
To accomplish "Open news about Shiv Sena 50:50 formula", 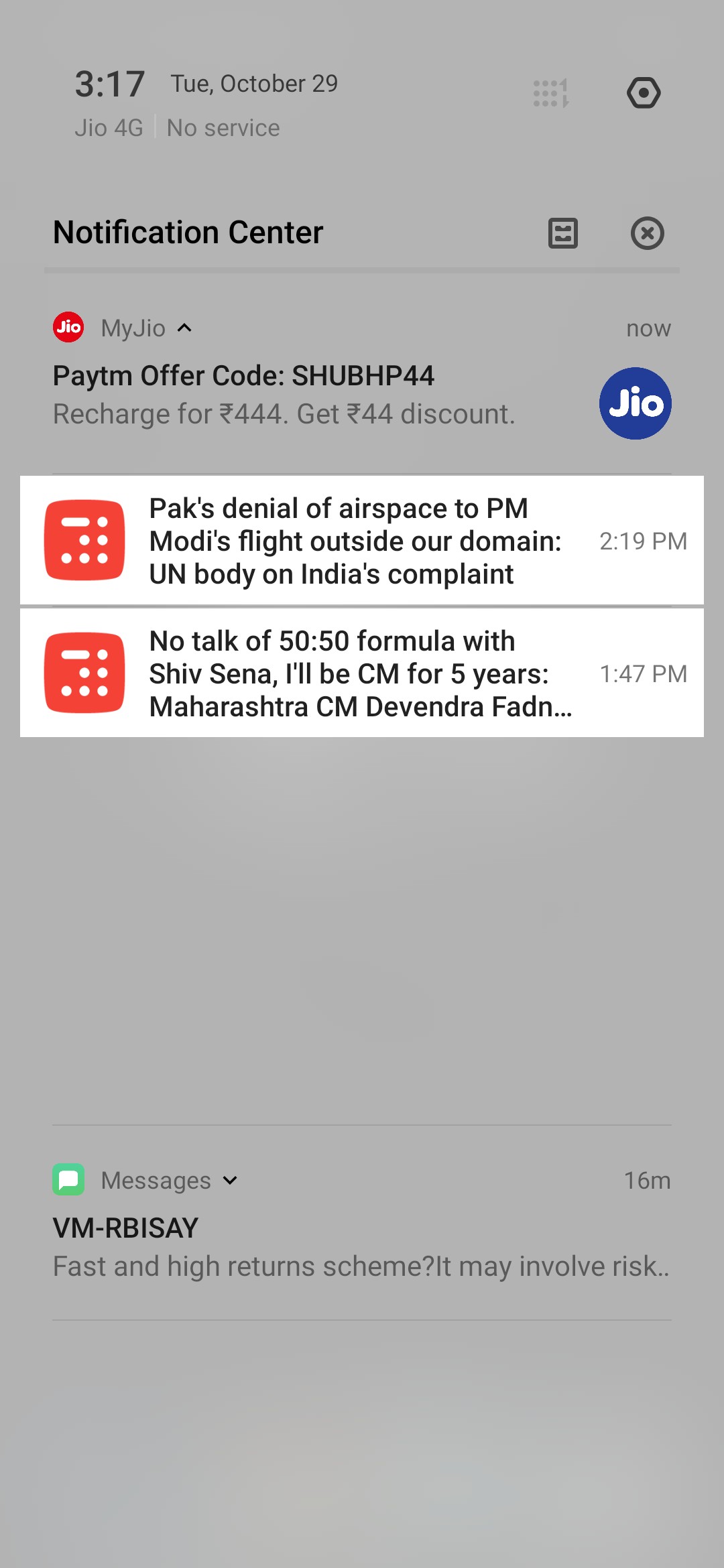I will 355,673.
